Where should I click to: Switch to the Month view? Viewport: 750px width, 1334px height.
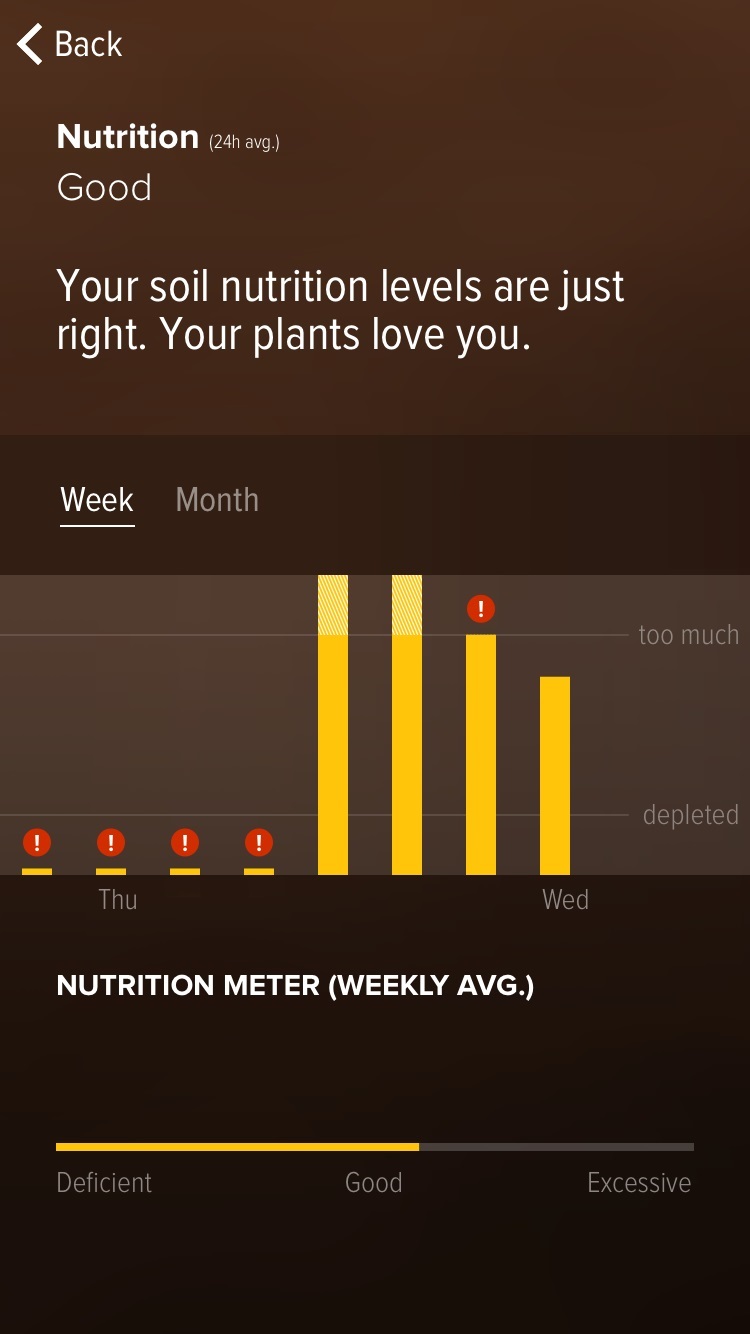(217, 500)
